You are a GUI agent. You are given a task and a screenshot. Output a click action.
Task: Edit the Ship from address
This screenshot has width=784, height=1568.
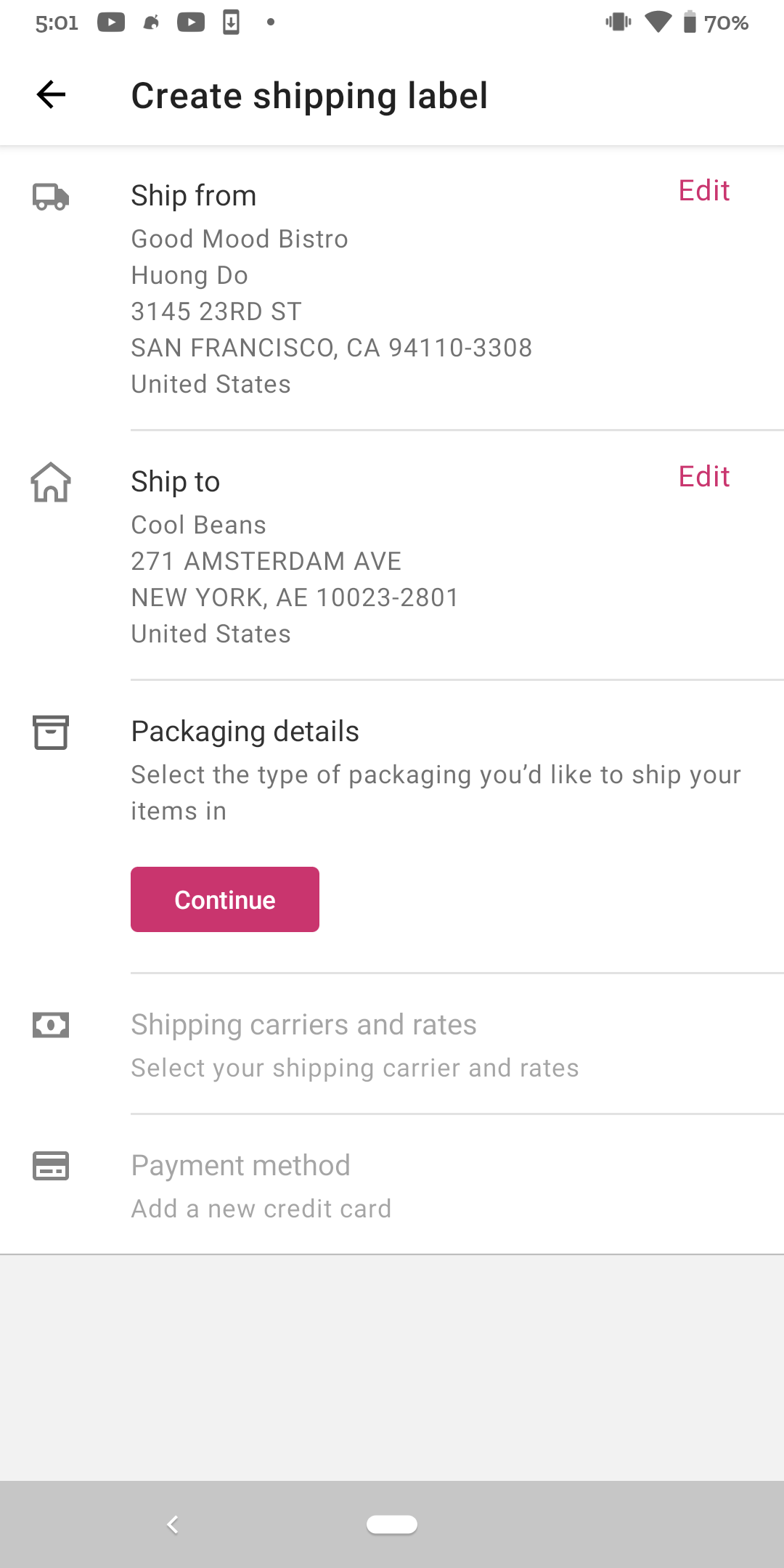[x=703, y=192]
